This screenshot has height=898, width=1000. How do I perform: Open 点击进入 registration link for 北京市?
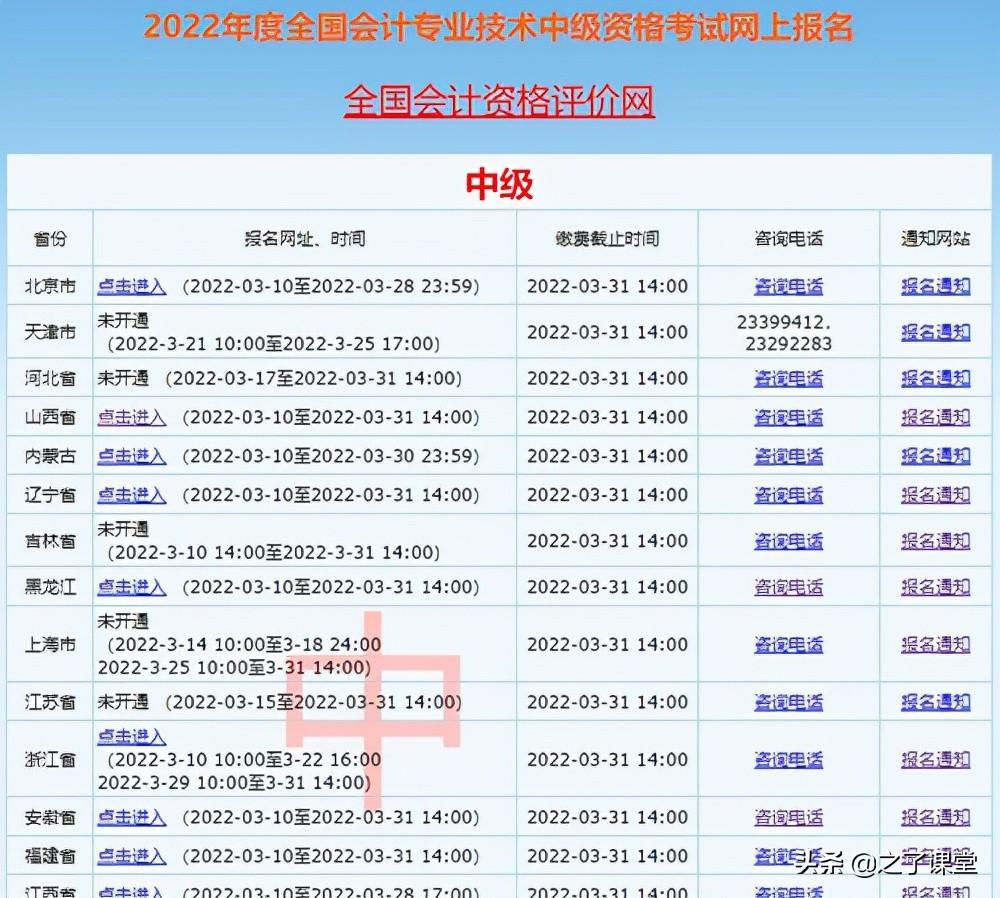pos(132,286)
